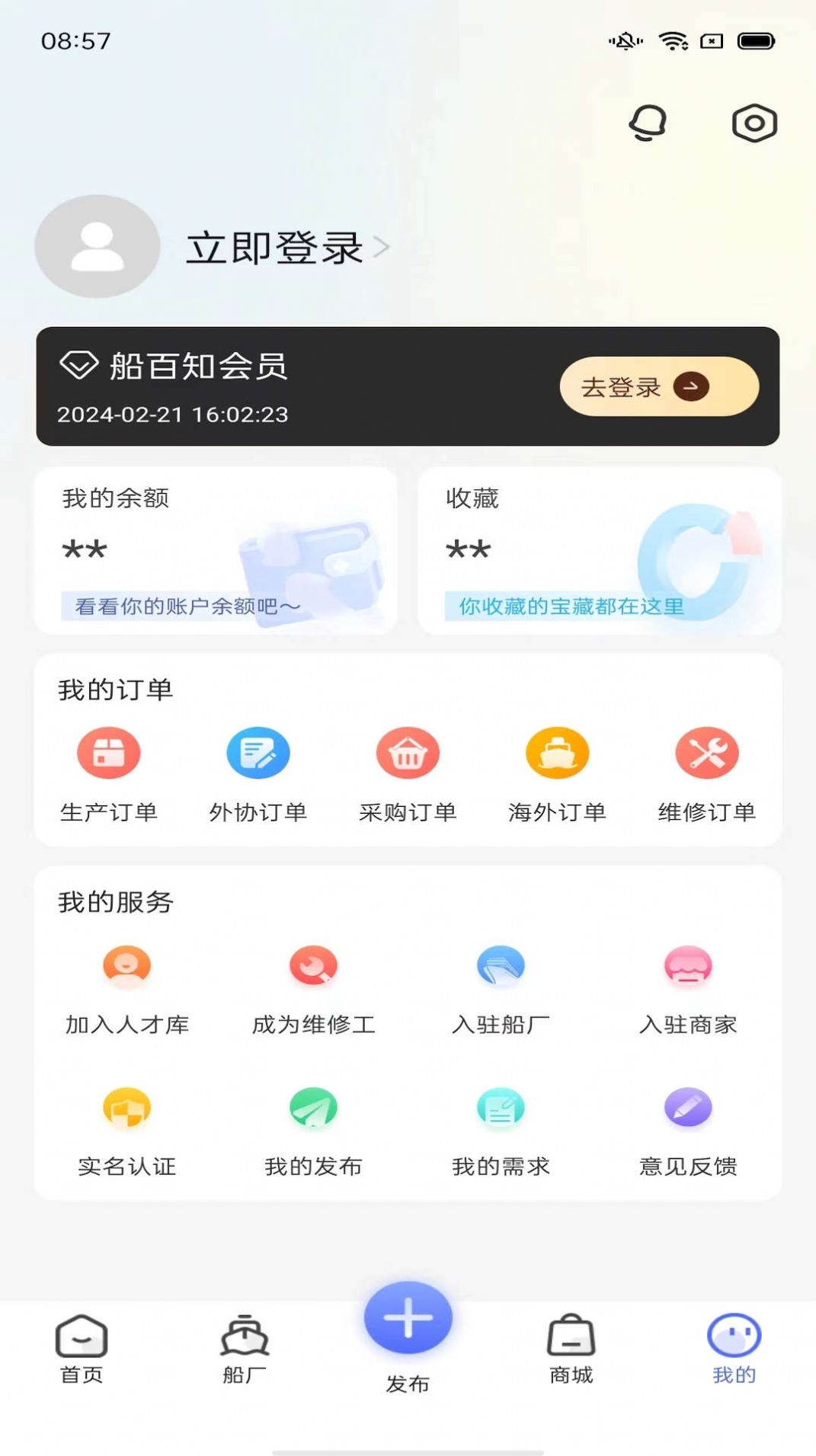Open the 收藏 favorites card
Screen dimensions: 816x1456
tap(598, 550)
